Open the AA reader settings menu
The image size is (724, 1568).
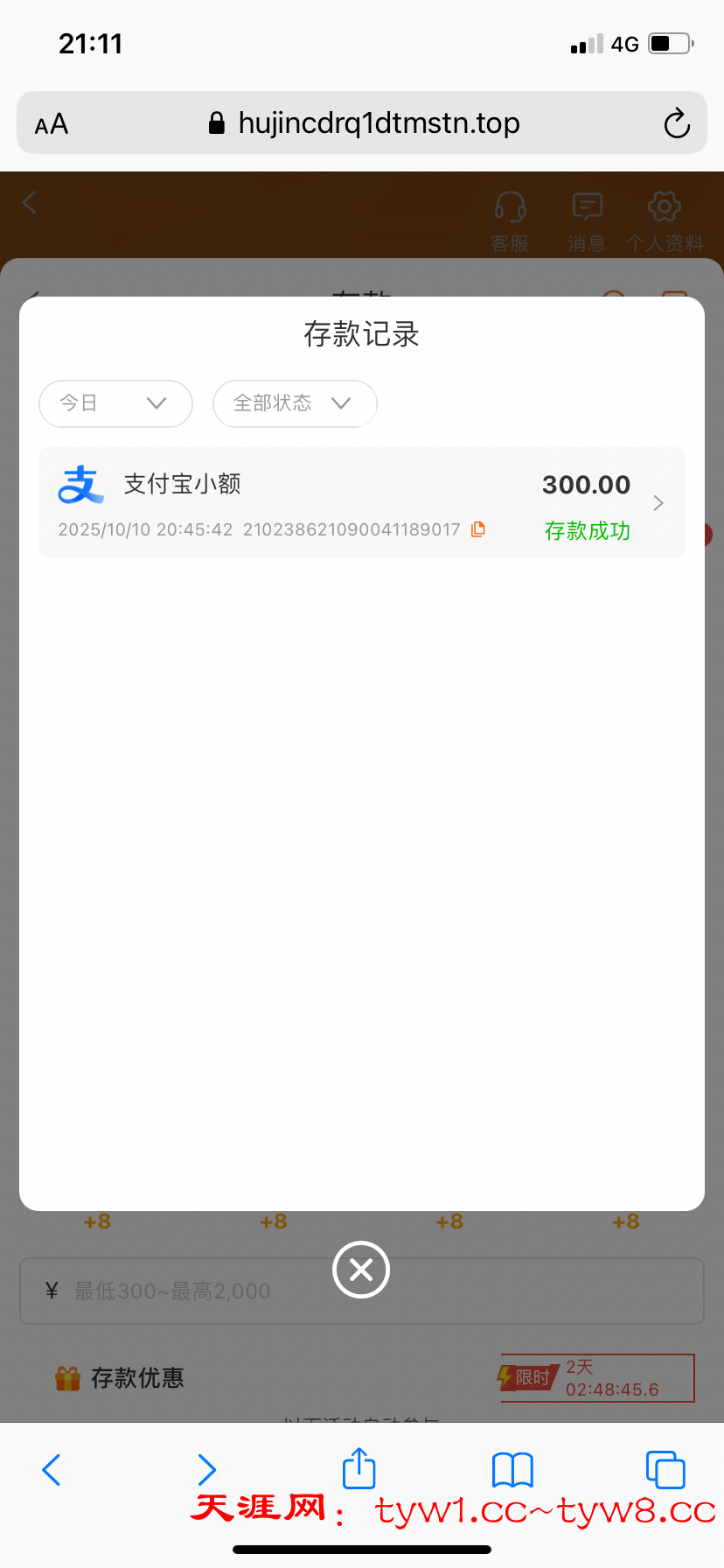tap(52, 124)
